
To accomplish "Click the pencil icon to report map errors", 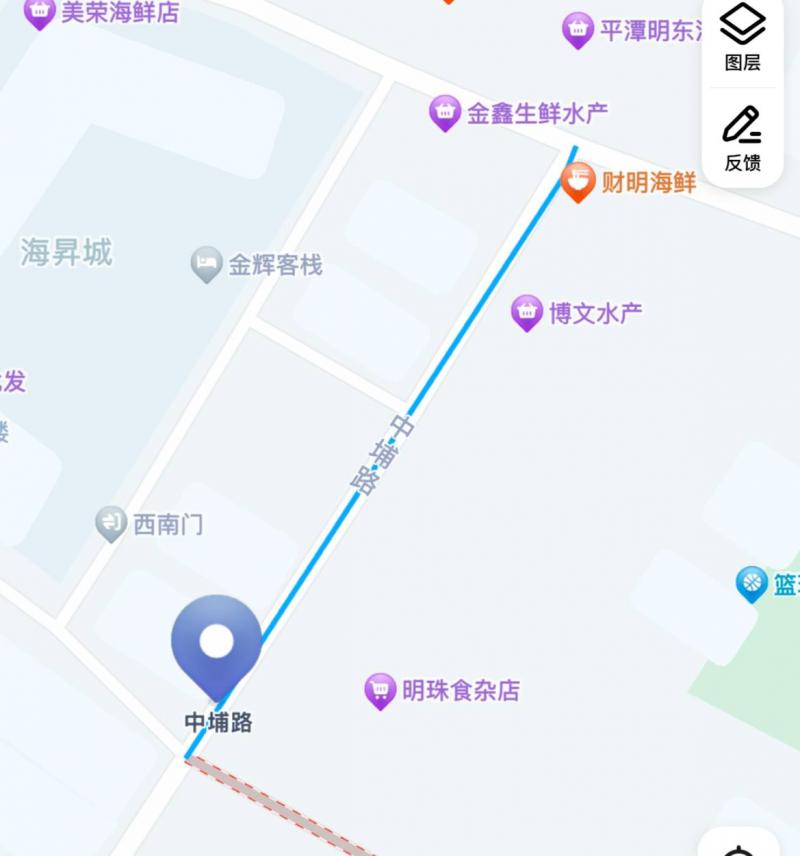I will (x=741, y=123).
